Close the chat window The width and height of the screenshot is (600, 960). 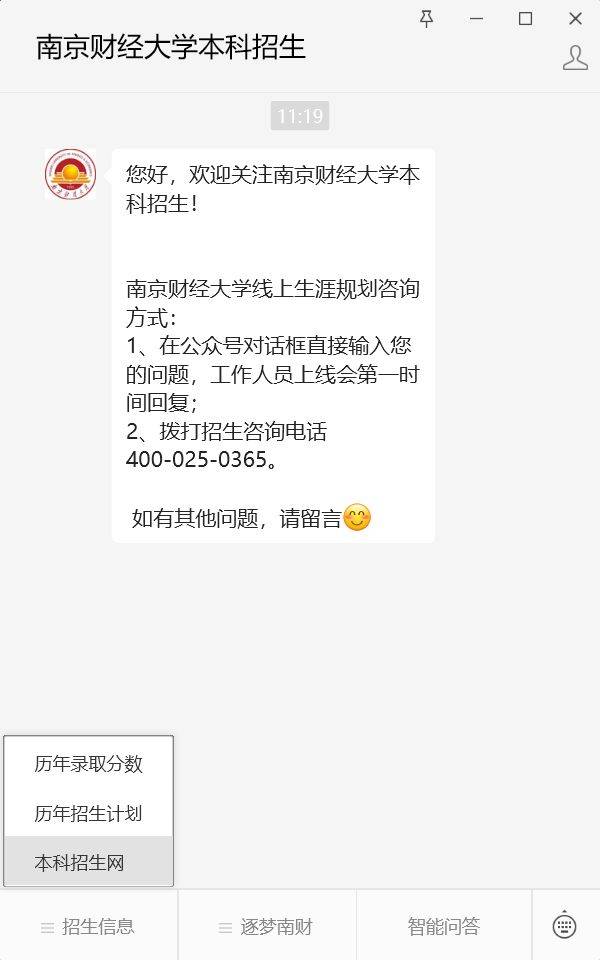pyautogui.click(x=575, y=18)
